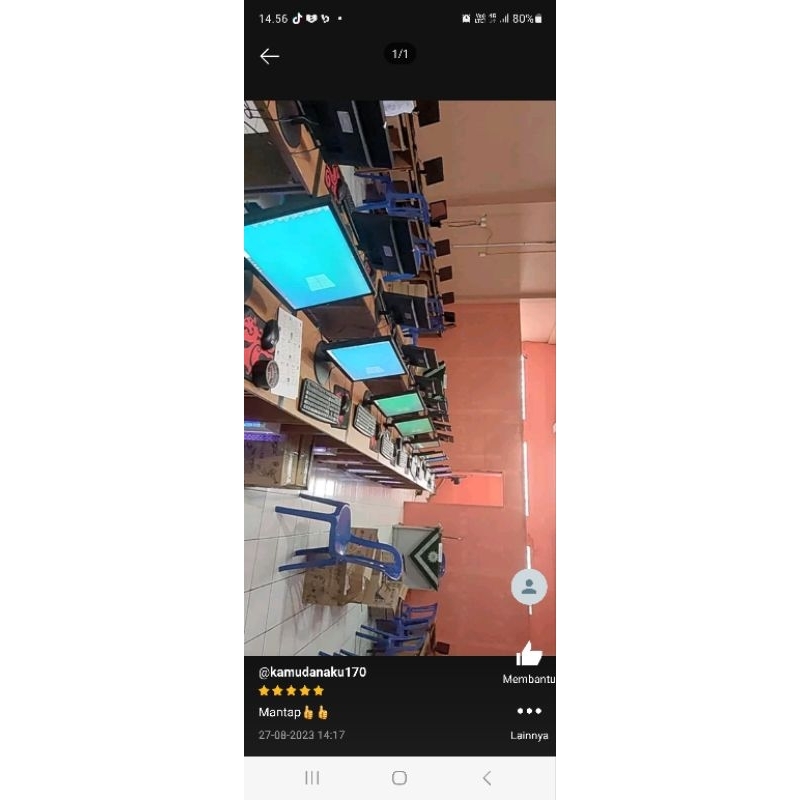Tap the system back button

tap(487, 778)
